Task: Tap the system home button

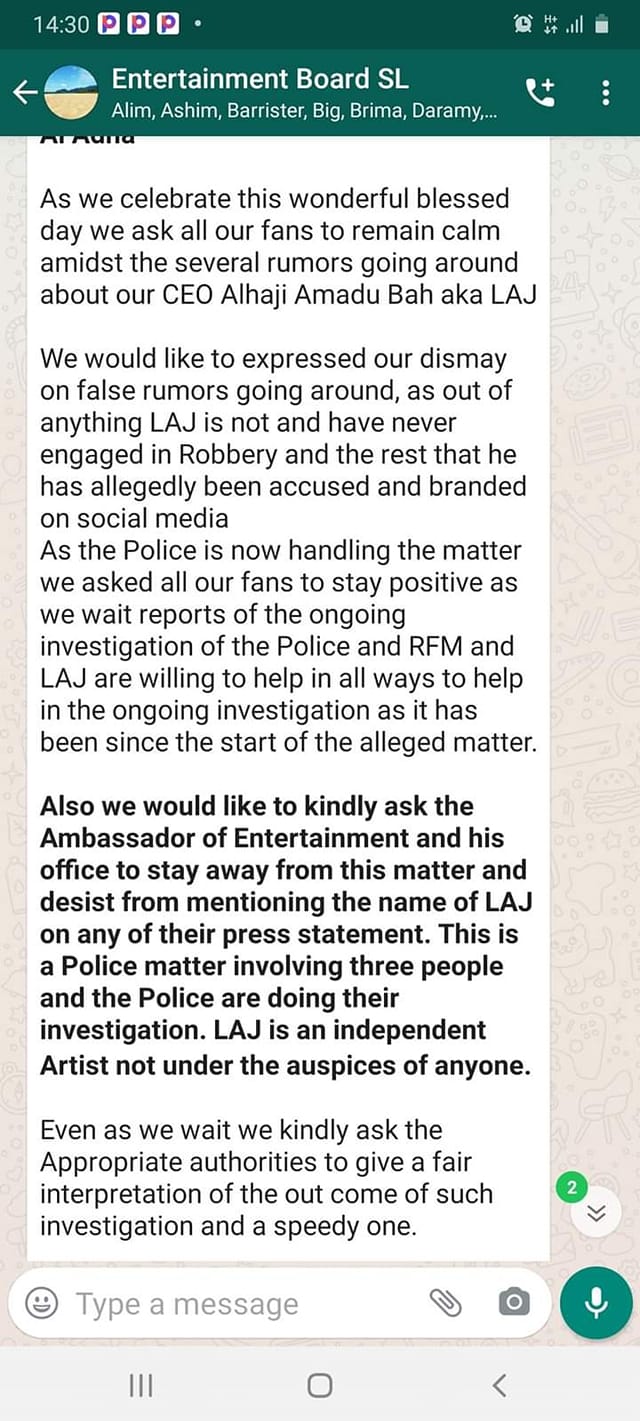Action: pos(320,1385)
